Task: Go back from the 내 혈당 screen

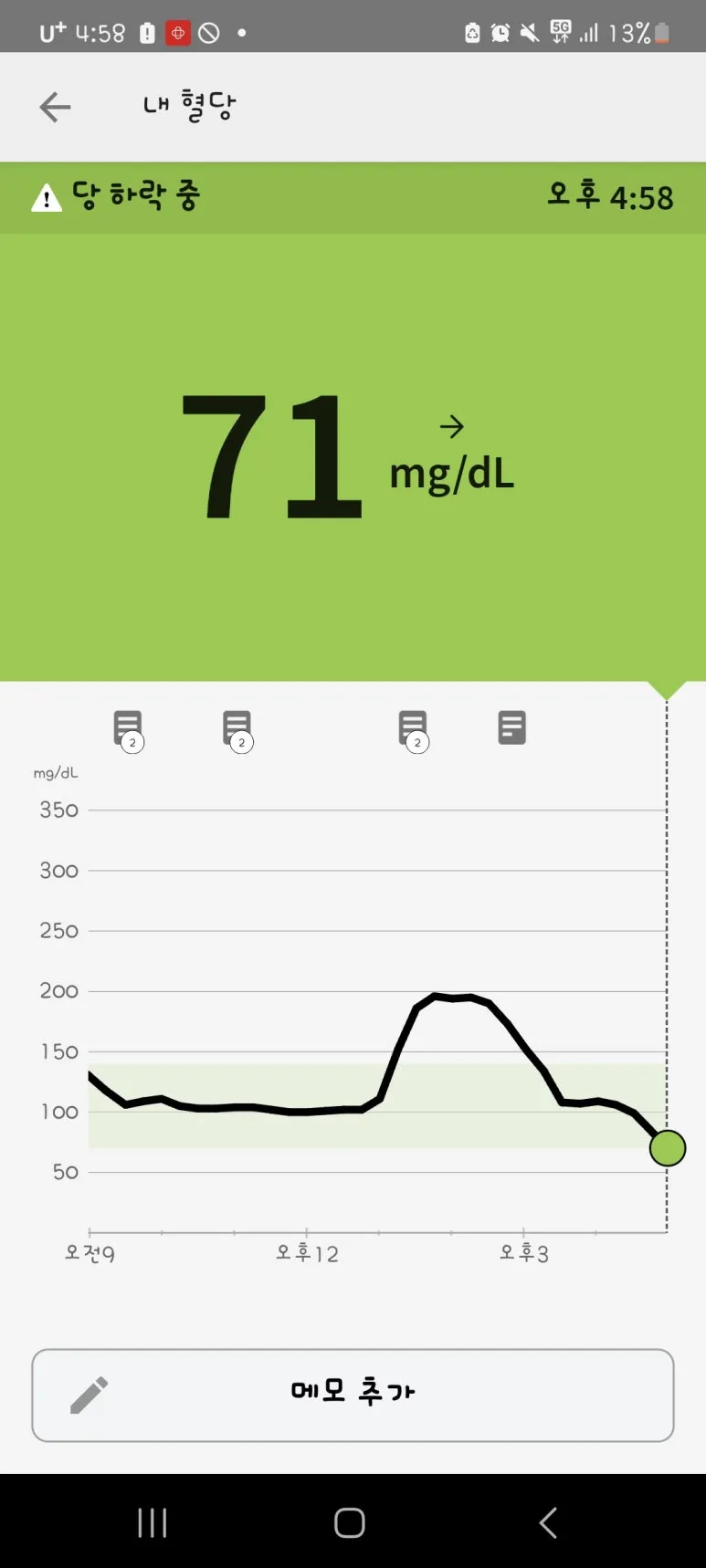Action: (x=55, y=107)
